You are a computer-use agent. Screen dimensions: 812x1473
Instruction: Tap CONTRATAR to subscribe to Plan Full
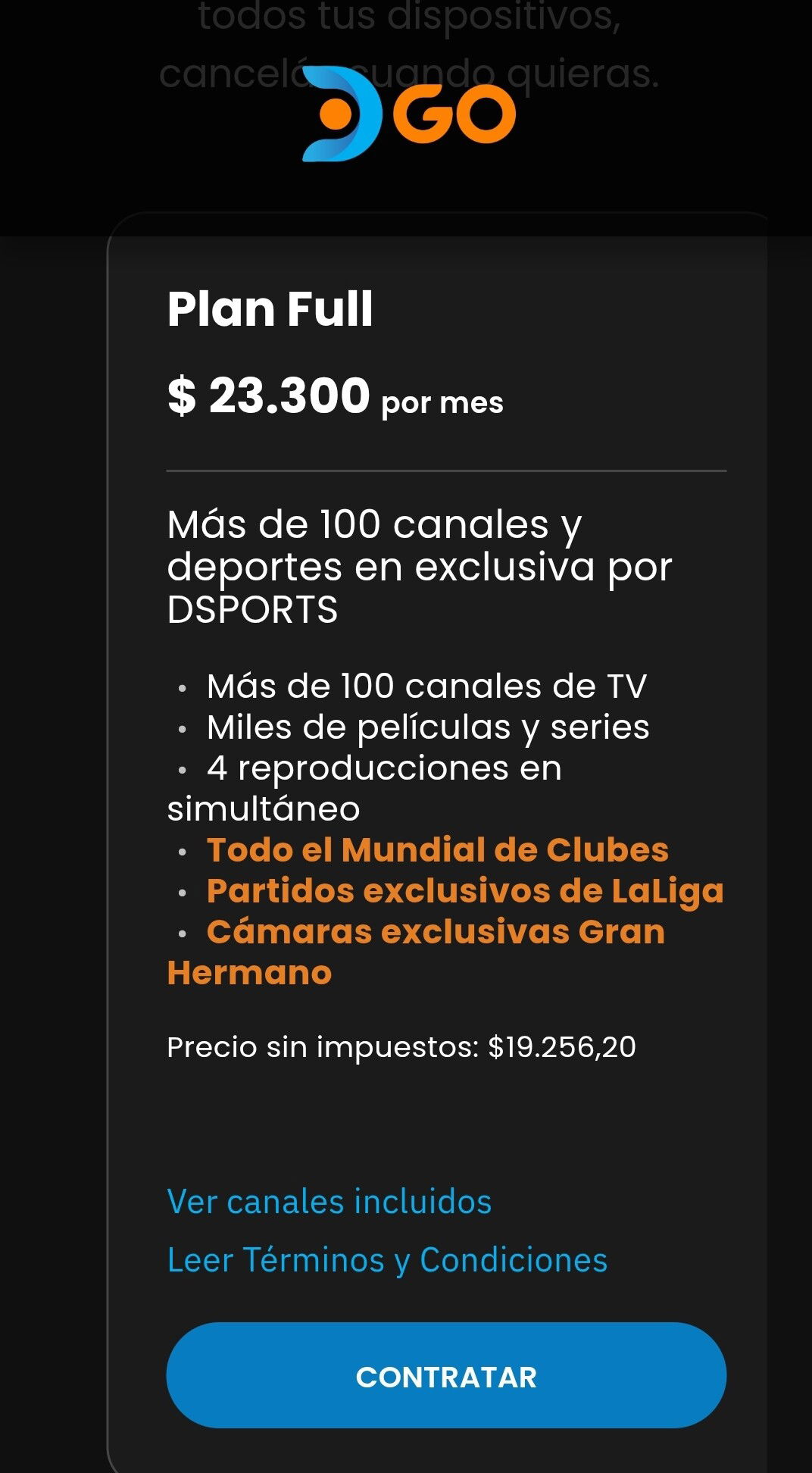pos(446,1375)
